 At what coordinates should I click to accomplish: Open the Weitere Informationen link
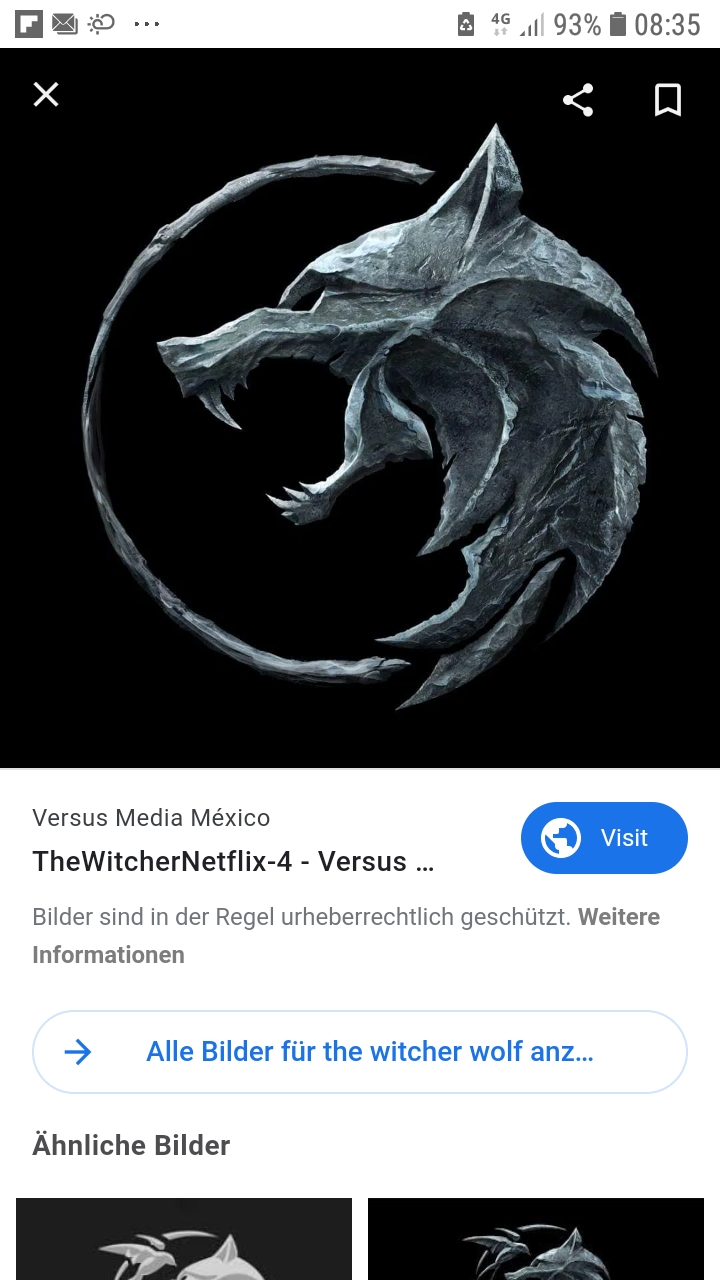pyautogui.click(x=108, y=954)
